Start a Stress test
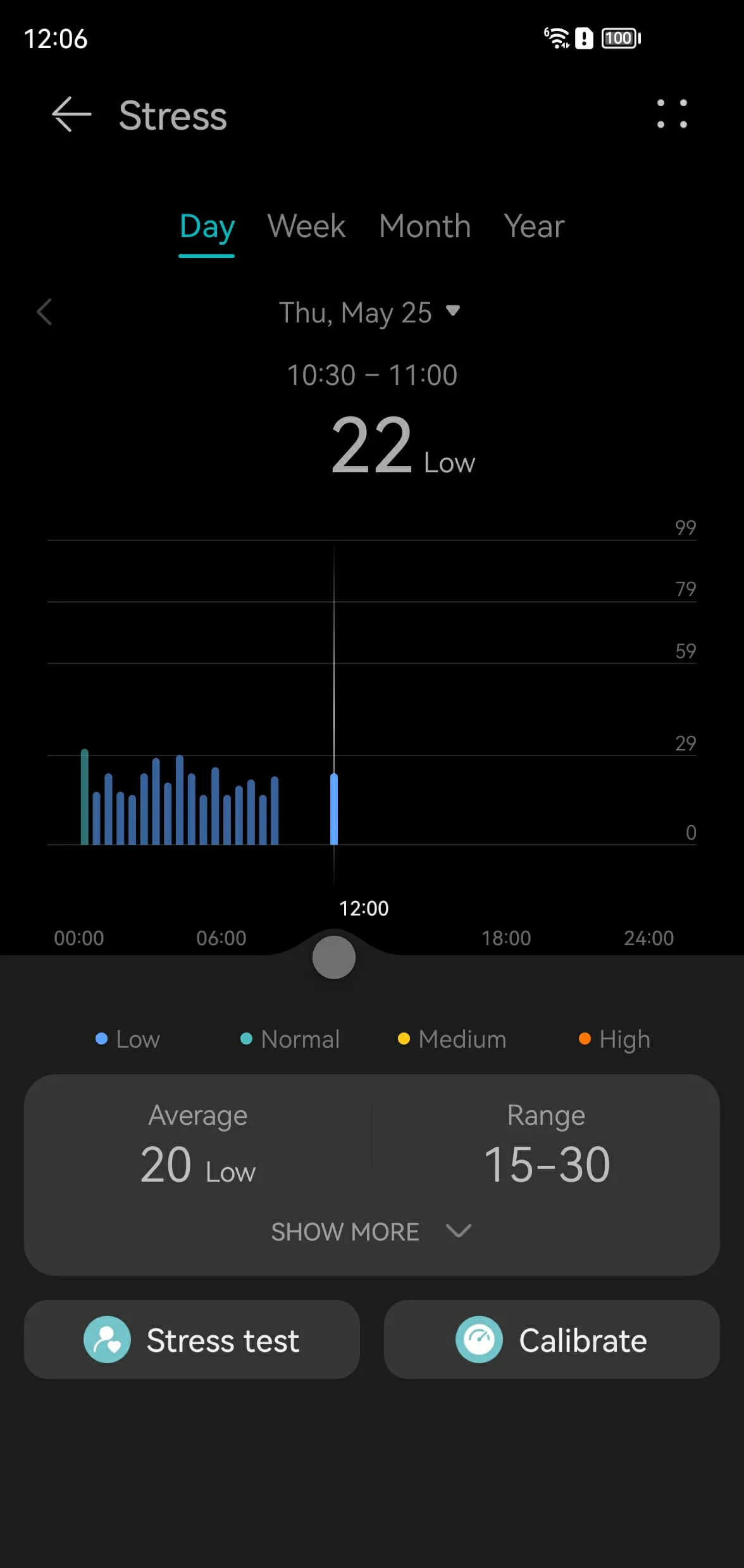 (x=192, y=1339)
